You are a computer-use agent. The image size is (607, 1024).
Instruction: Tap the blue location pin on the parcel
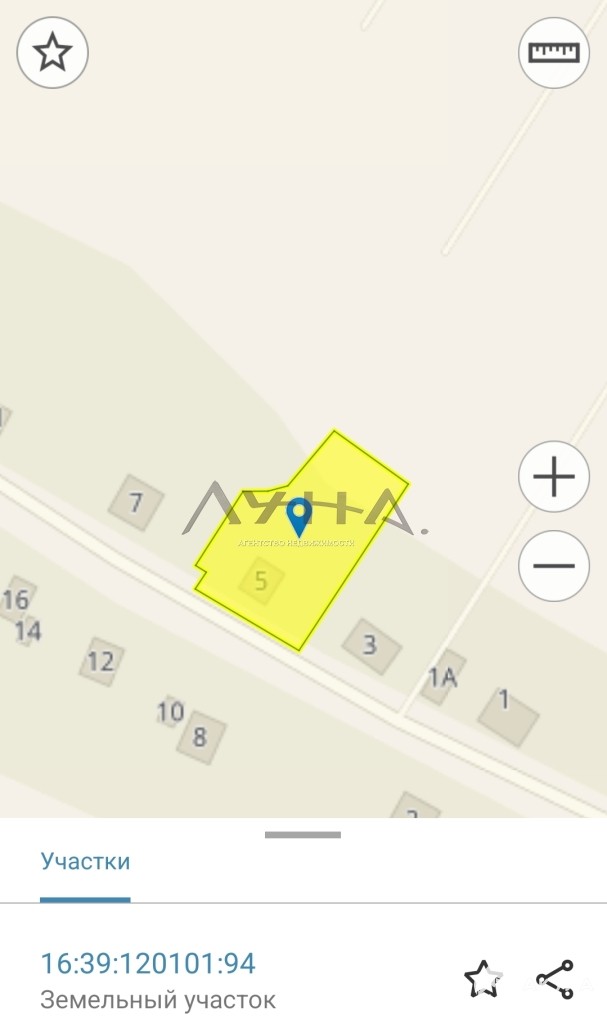click(298, 516)
